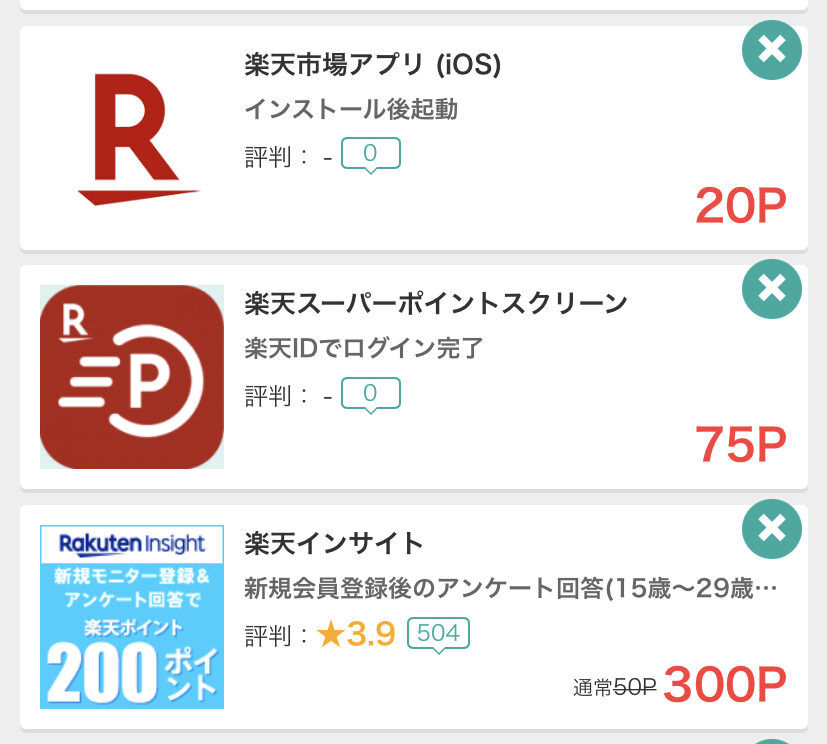Dismiss the 楽天市場アプリ (iOS) offer
The image size is (827, 744).
772,49
